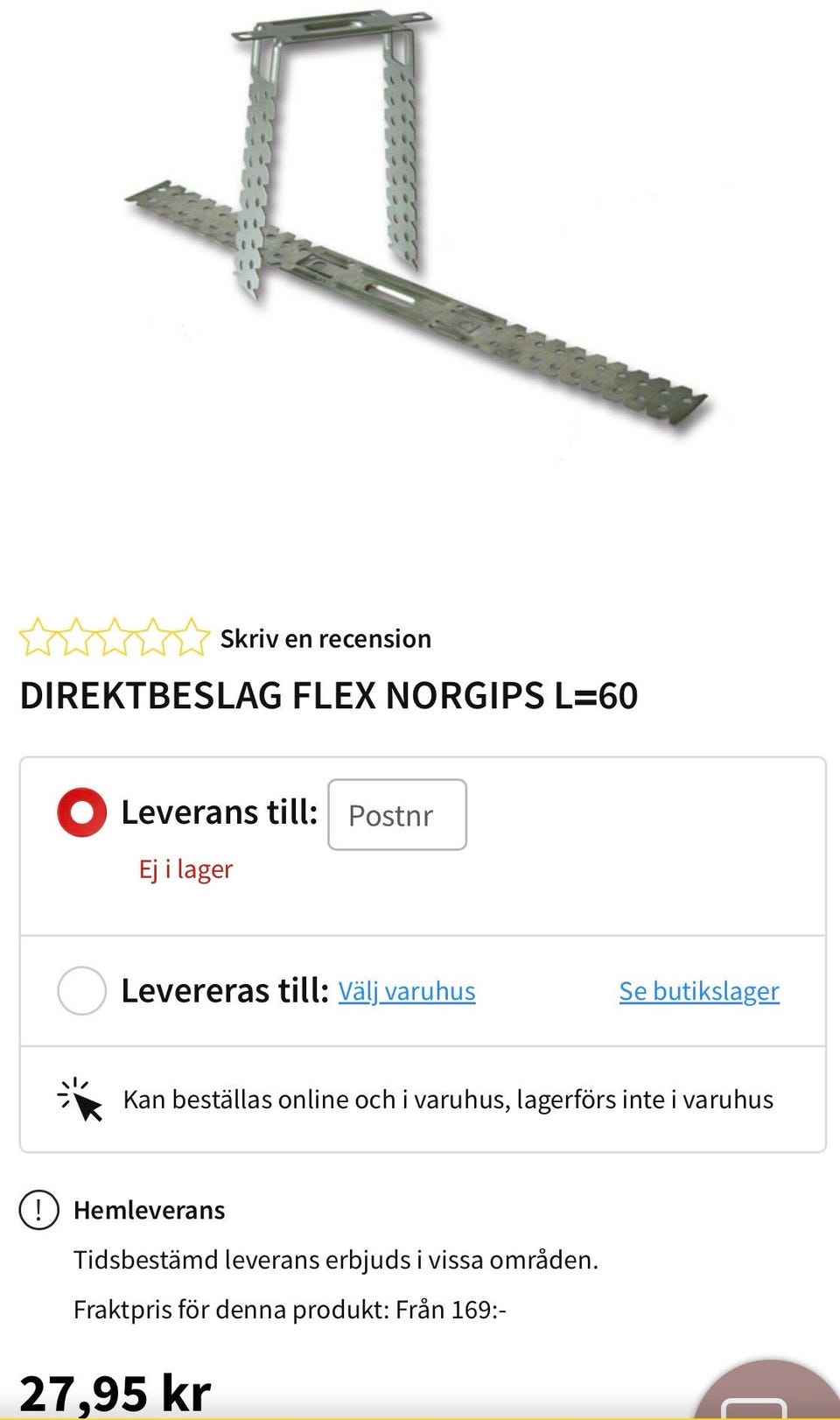Image resolution: width=840 pixels, height=1420 pixels.
Task: Select the 'Levereras till' radio option
Action: (81, 990)
